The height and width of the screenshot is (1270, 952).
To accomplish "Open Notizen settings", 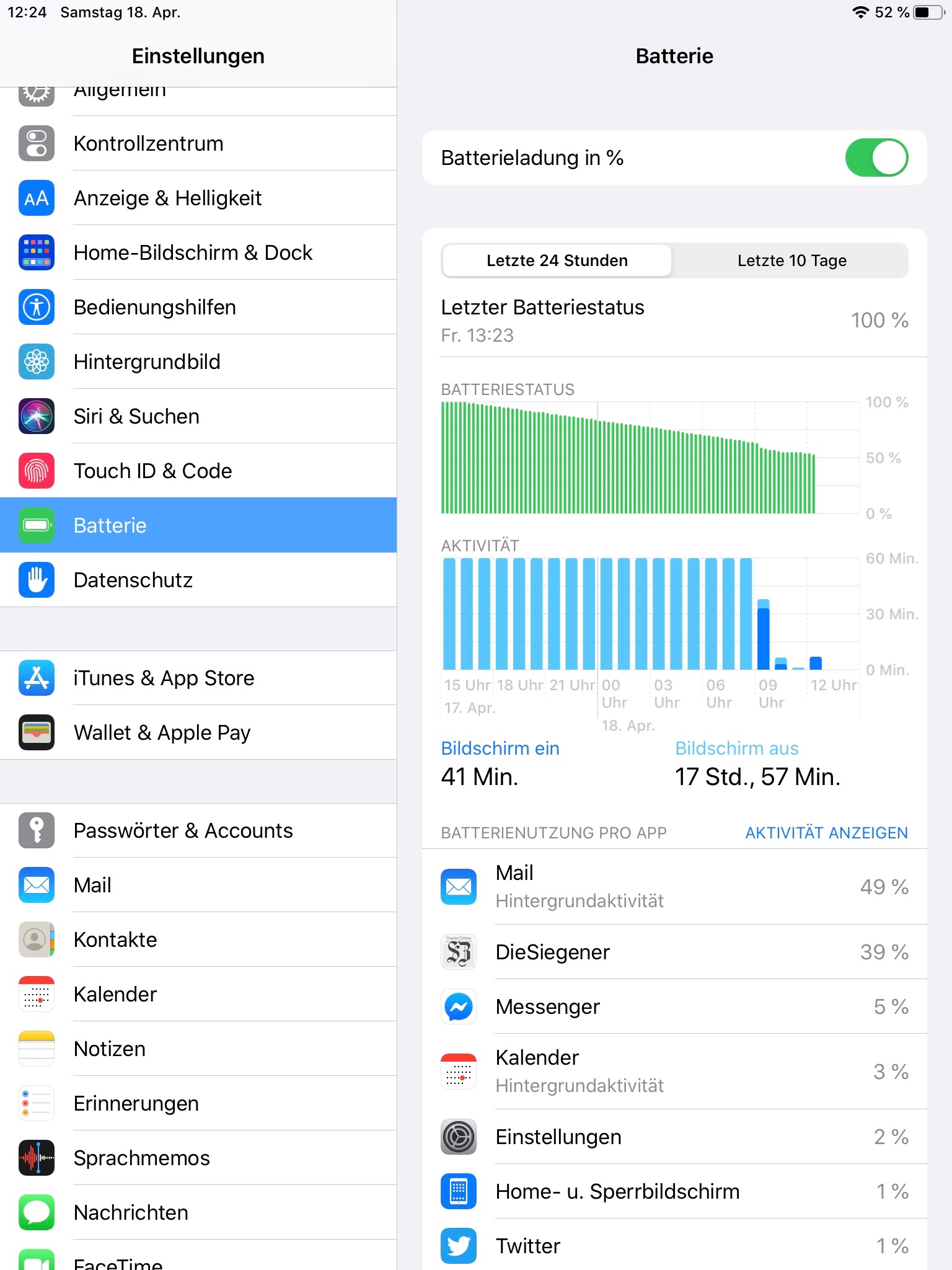I will click(198, 1049).
